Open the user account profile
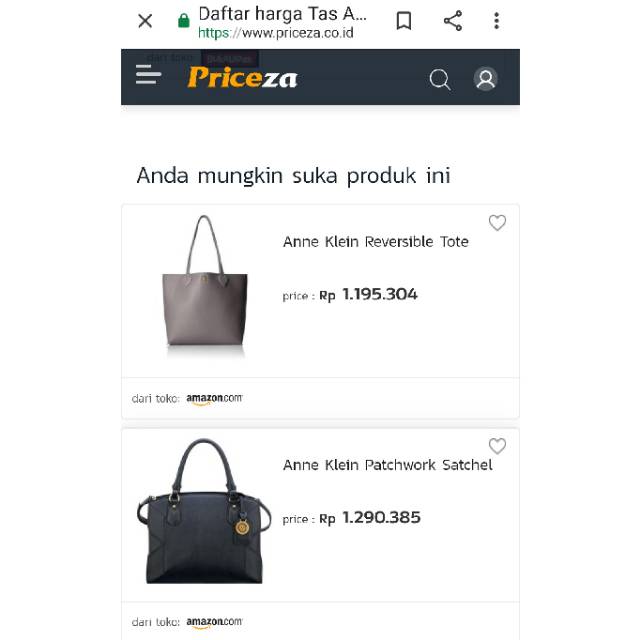The width and height of the screenshot is (640, 640). [485, 78]
